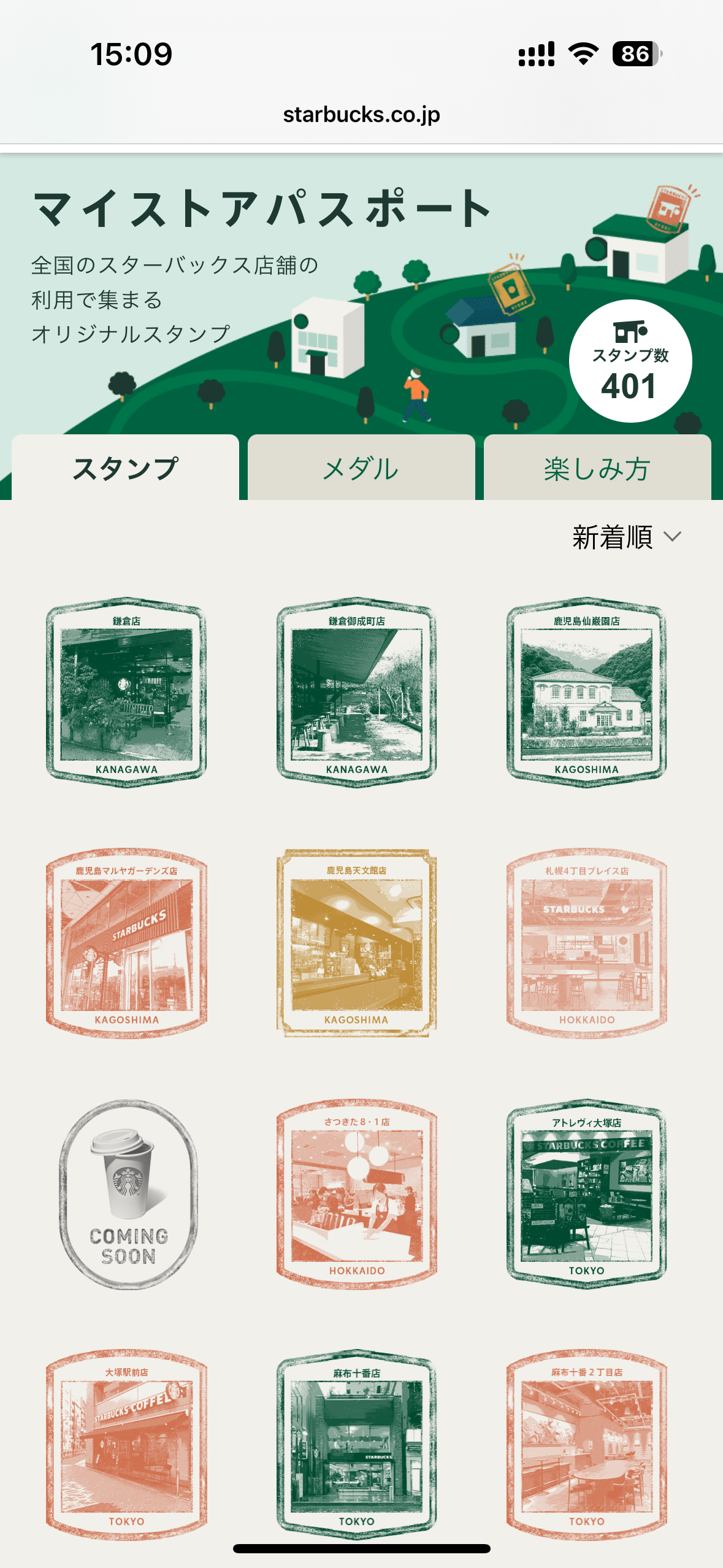Open the 大塚駅前店 stamp
Viewport: 723px width, 1568px height.
(x=126, y=1445)
